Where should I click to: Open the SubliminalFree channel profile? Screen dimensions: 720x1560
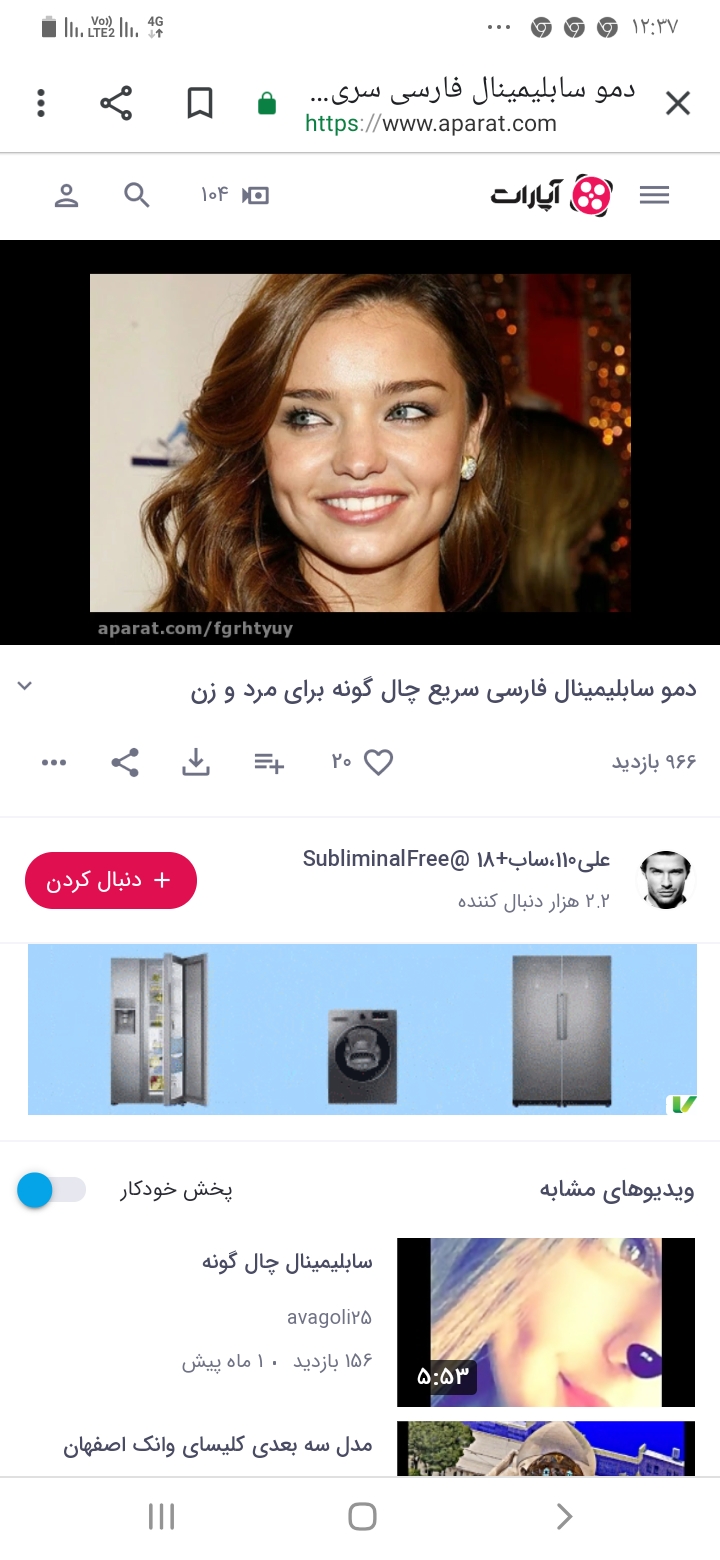(666, 880)
